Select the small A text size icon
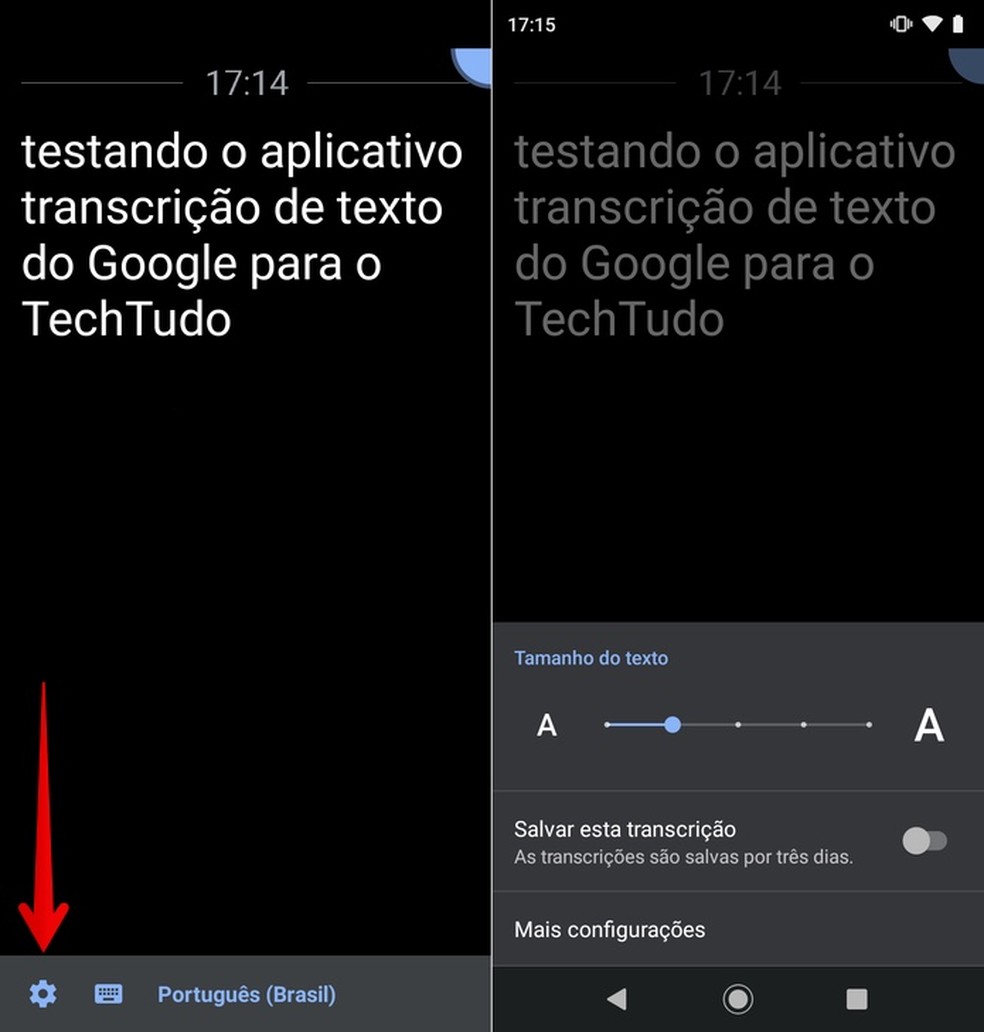This screenshot has height=1032, width=984. click(x=546, y=725)
